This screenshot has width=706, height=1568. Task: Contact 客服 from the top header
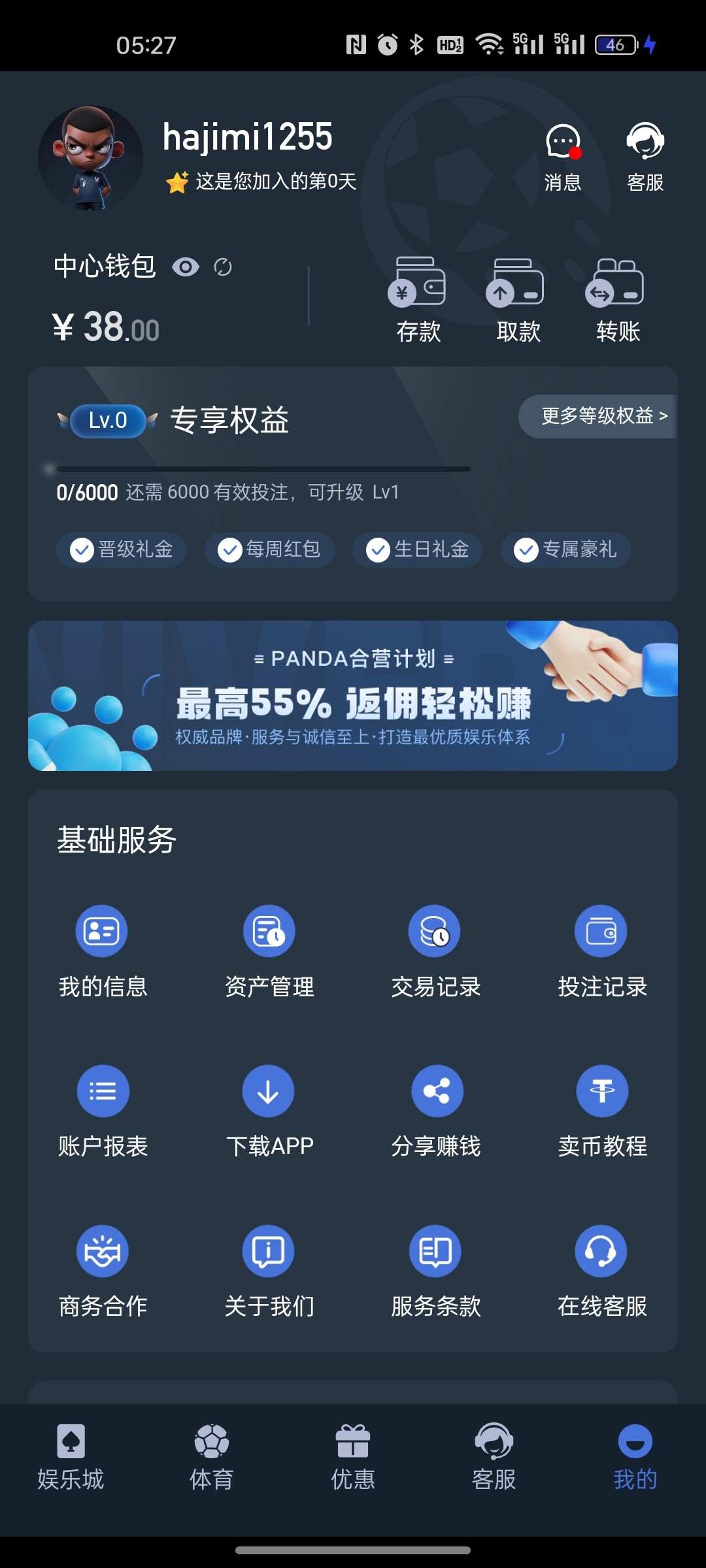tap(645, 155)
